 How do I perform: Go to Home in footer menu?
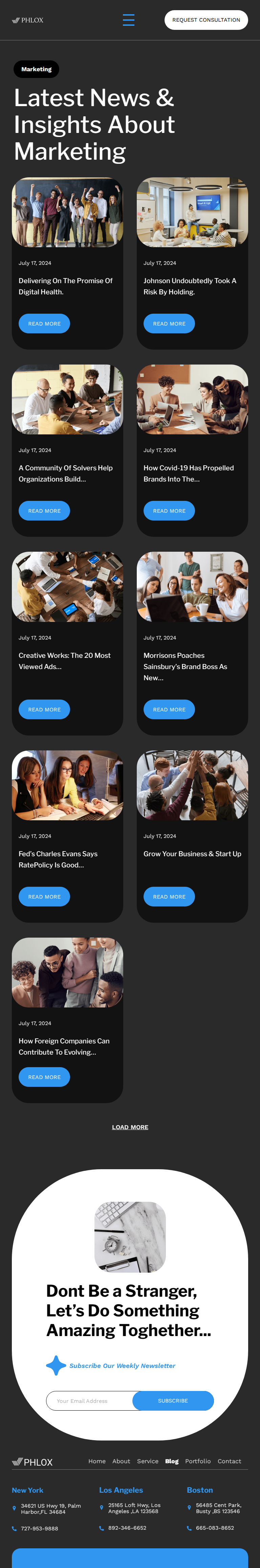point(97,1461)
